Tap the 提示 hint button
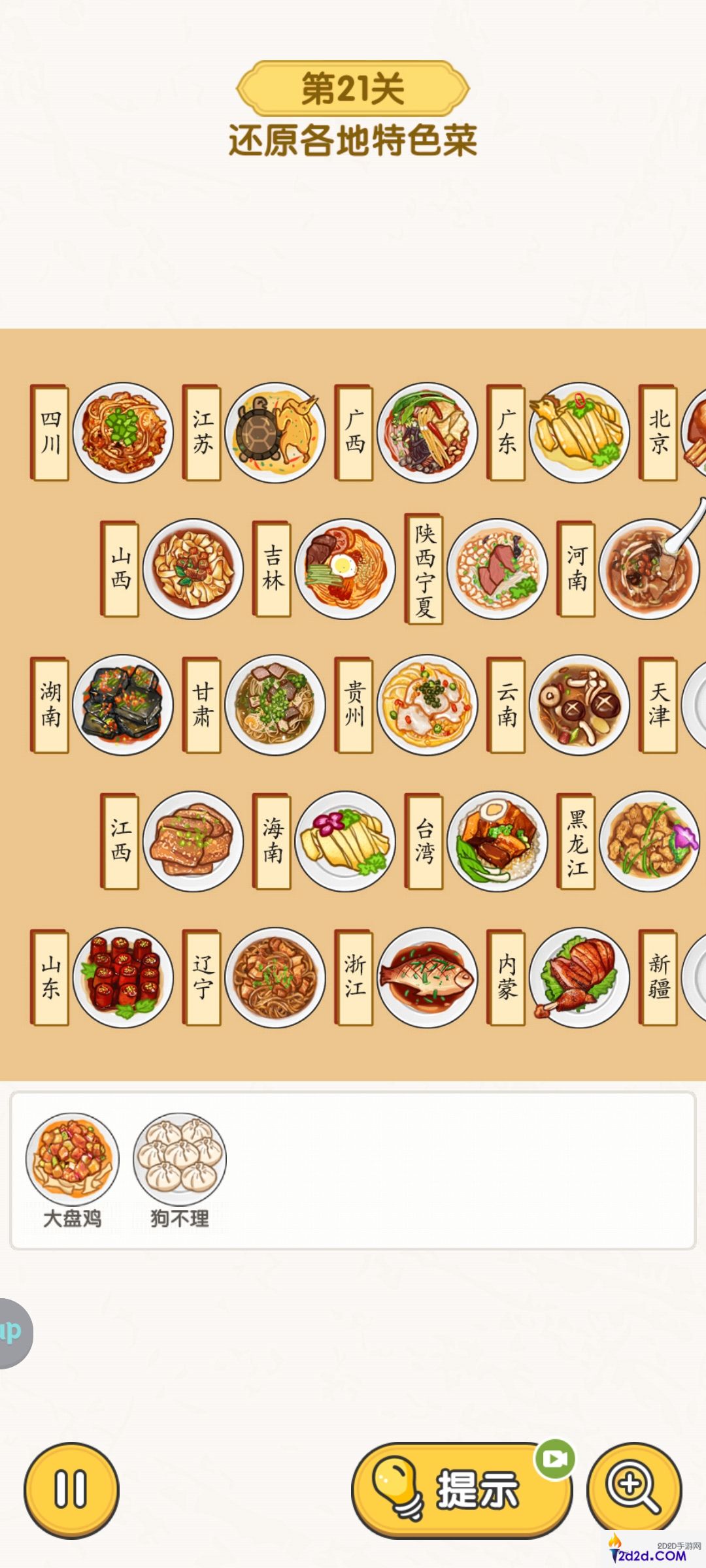 tap(462, 1490)
